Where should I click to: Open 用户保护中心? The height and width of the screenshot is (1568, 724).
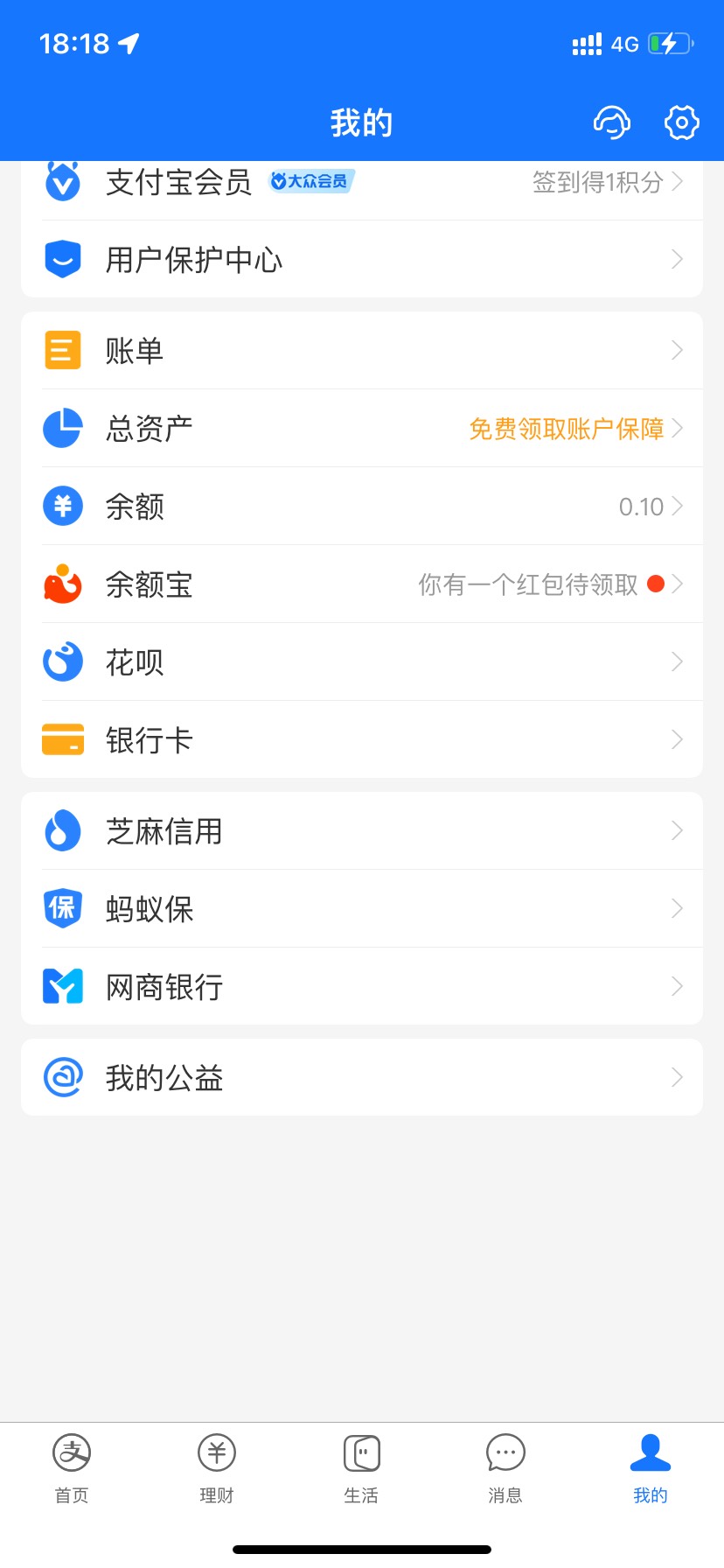click(x=362, y=259)
